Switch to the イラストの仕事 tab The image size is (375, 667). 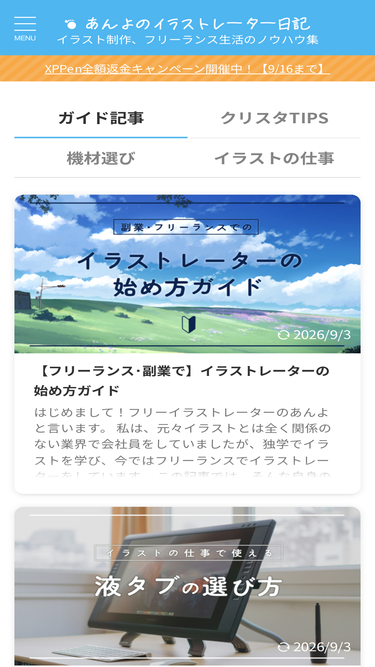point(274,158)
